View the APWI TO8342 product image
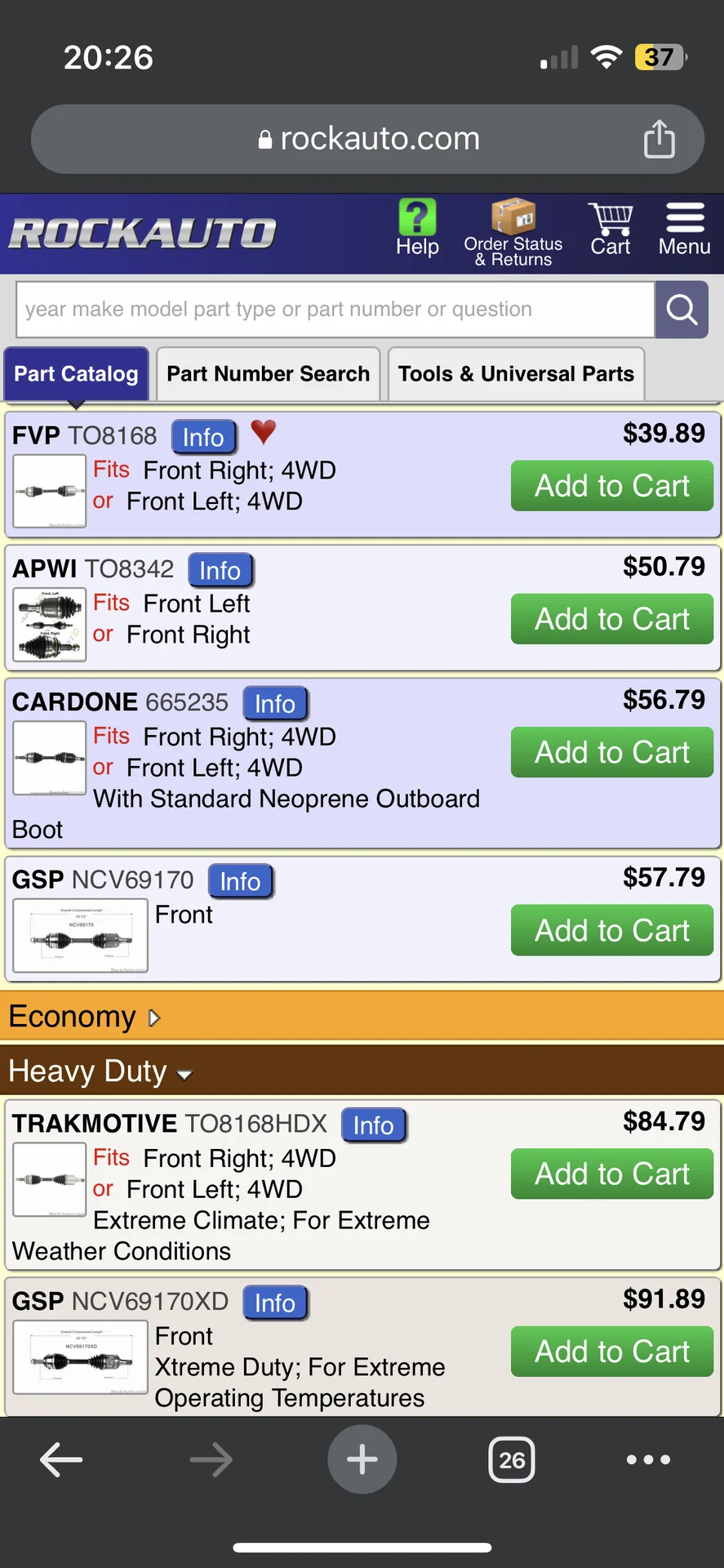Screen dimensions: 724x1568 pyautogui.click(x=50, y=625)
